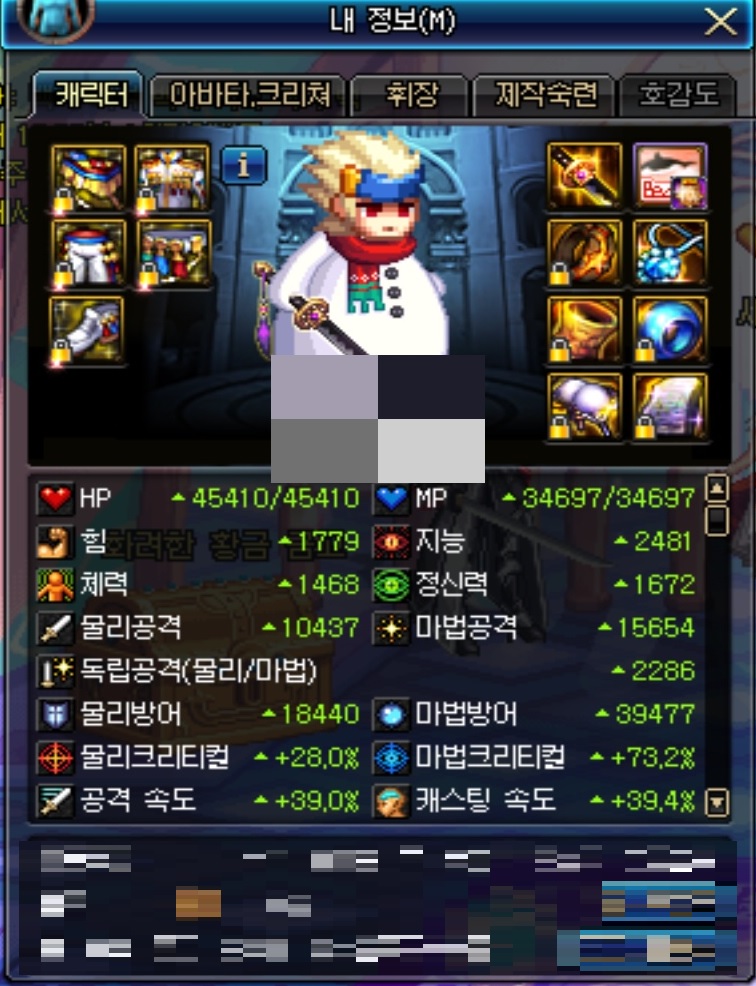Open the orange bracelet slot

coord(584,253)
